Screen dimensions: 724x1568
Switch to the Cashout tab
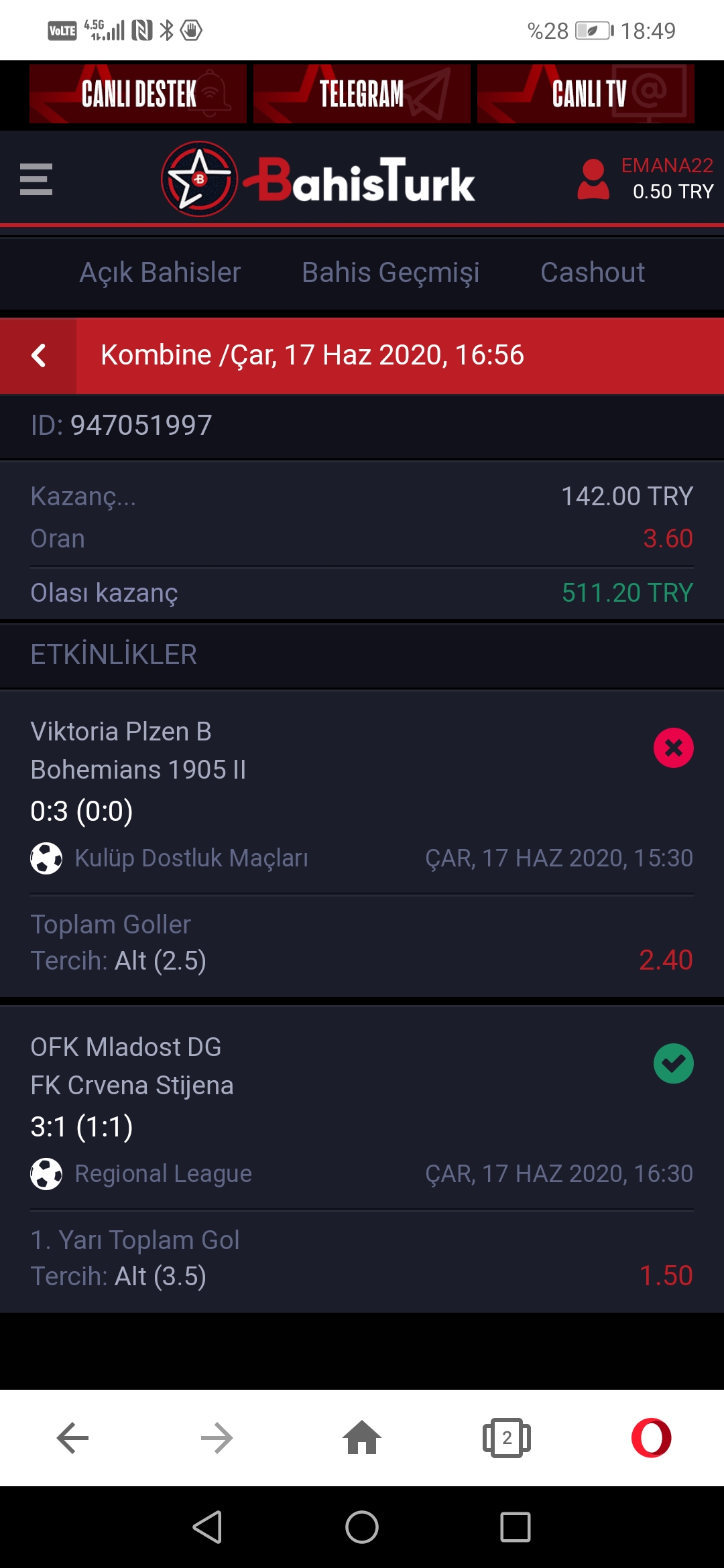coord(593,273)
